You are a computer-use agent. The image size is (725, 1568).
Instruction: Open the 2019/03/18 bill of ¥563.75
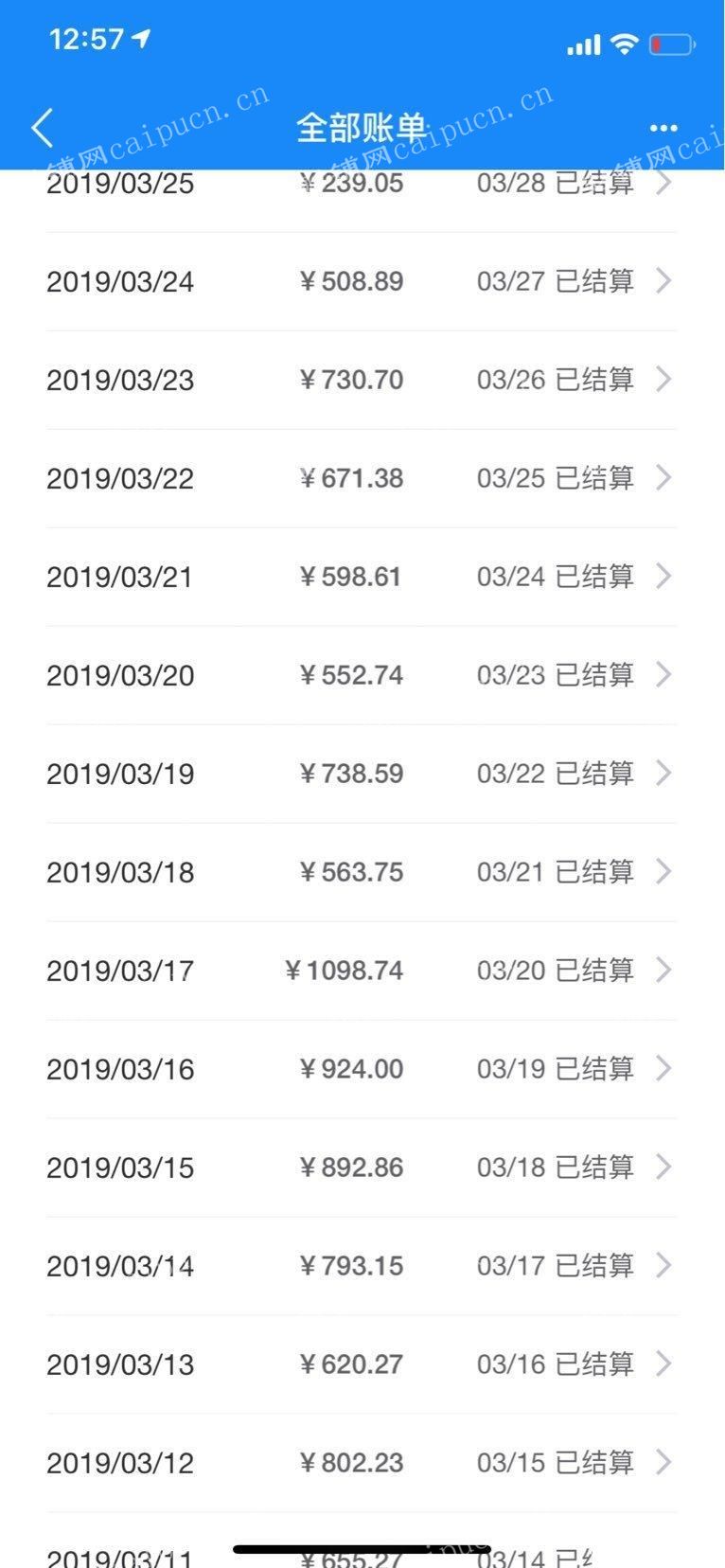pyautogui.click(x=362, y=872)
